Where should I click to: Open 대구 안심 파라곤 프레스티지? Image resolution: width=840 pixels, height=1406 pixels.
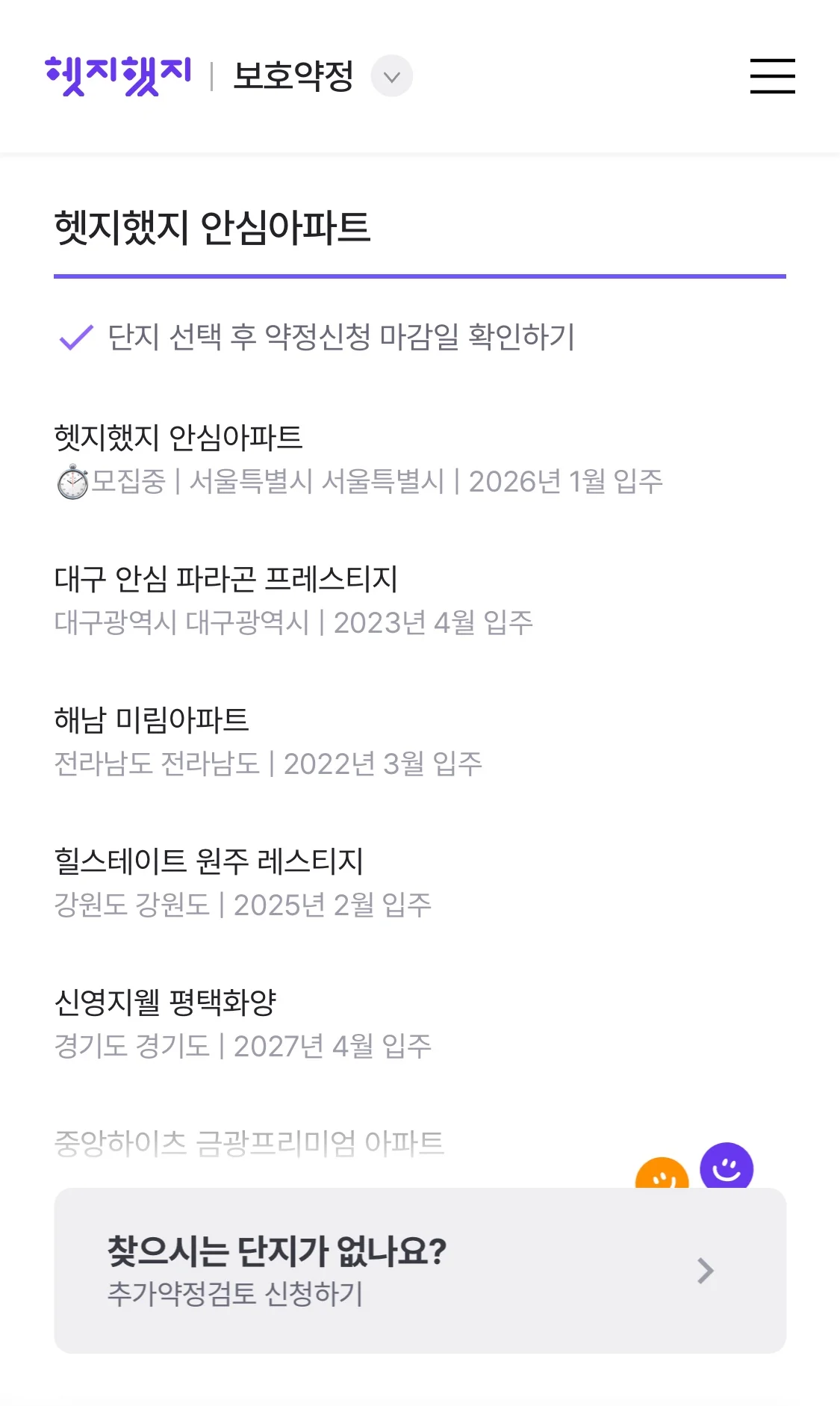(293, 600)
